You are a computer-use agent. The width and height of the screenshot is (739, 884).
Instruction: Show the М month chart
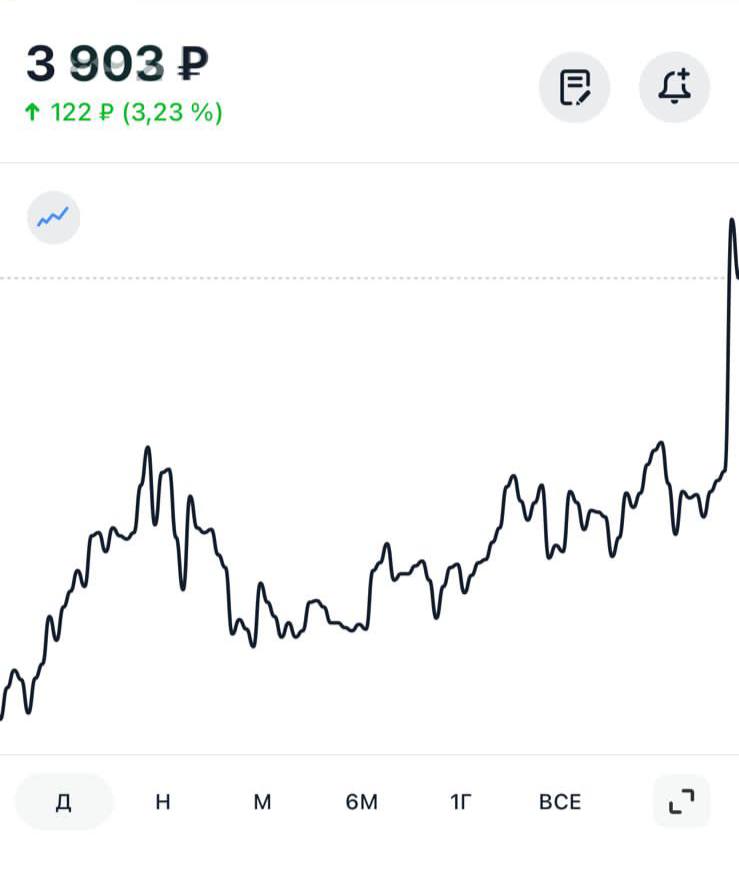point(262,802)
